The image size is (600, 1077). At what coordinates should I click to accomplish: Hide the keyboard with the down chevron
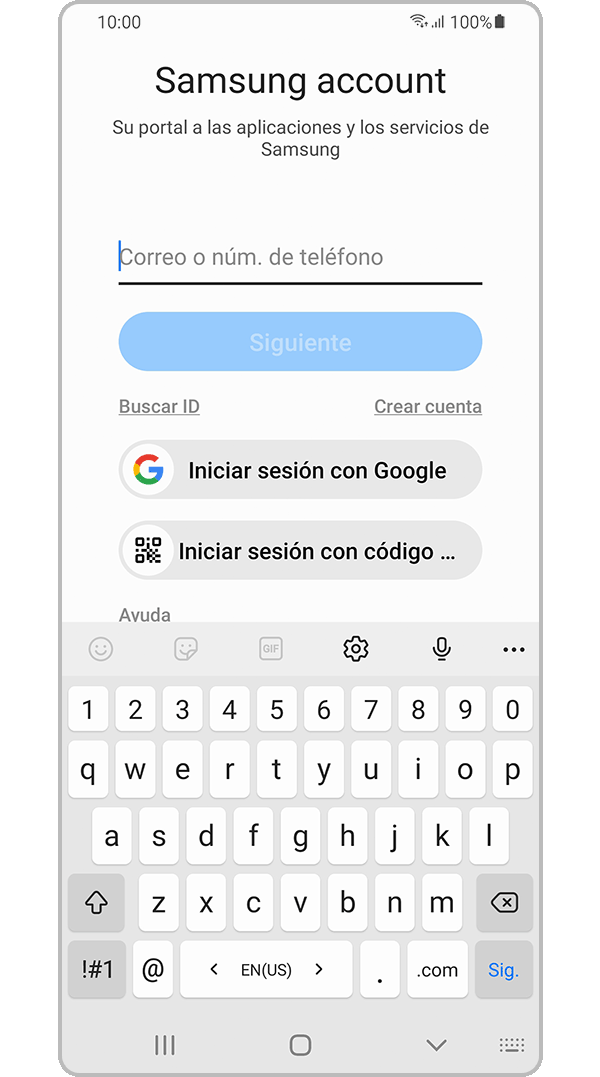point(436,1045)
